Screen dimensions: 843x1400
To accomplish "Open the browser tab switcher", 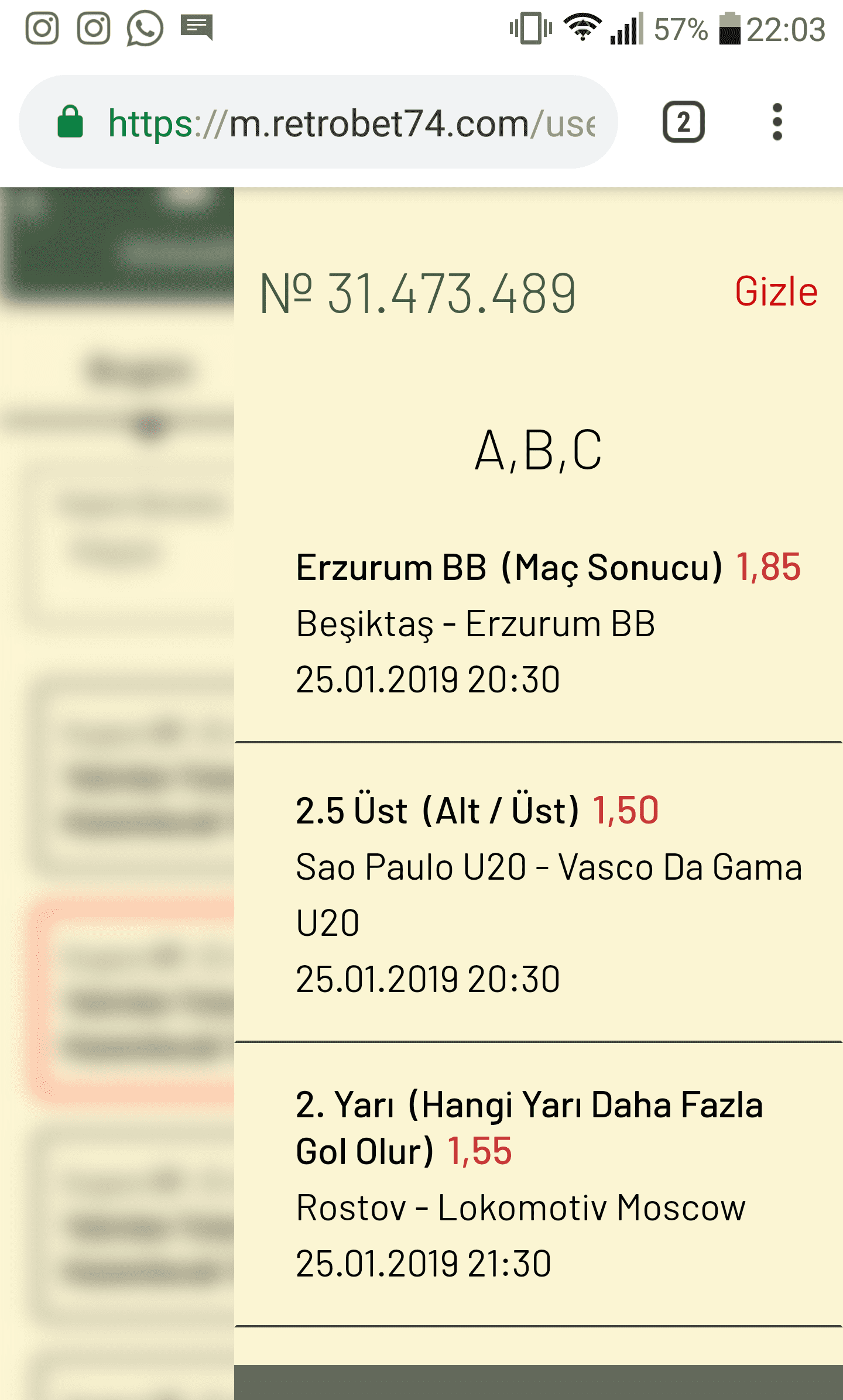I will click(683, 122).
